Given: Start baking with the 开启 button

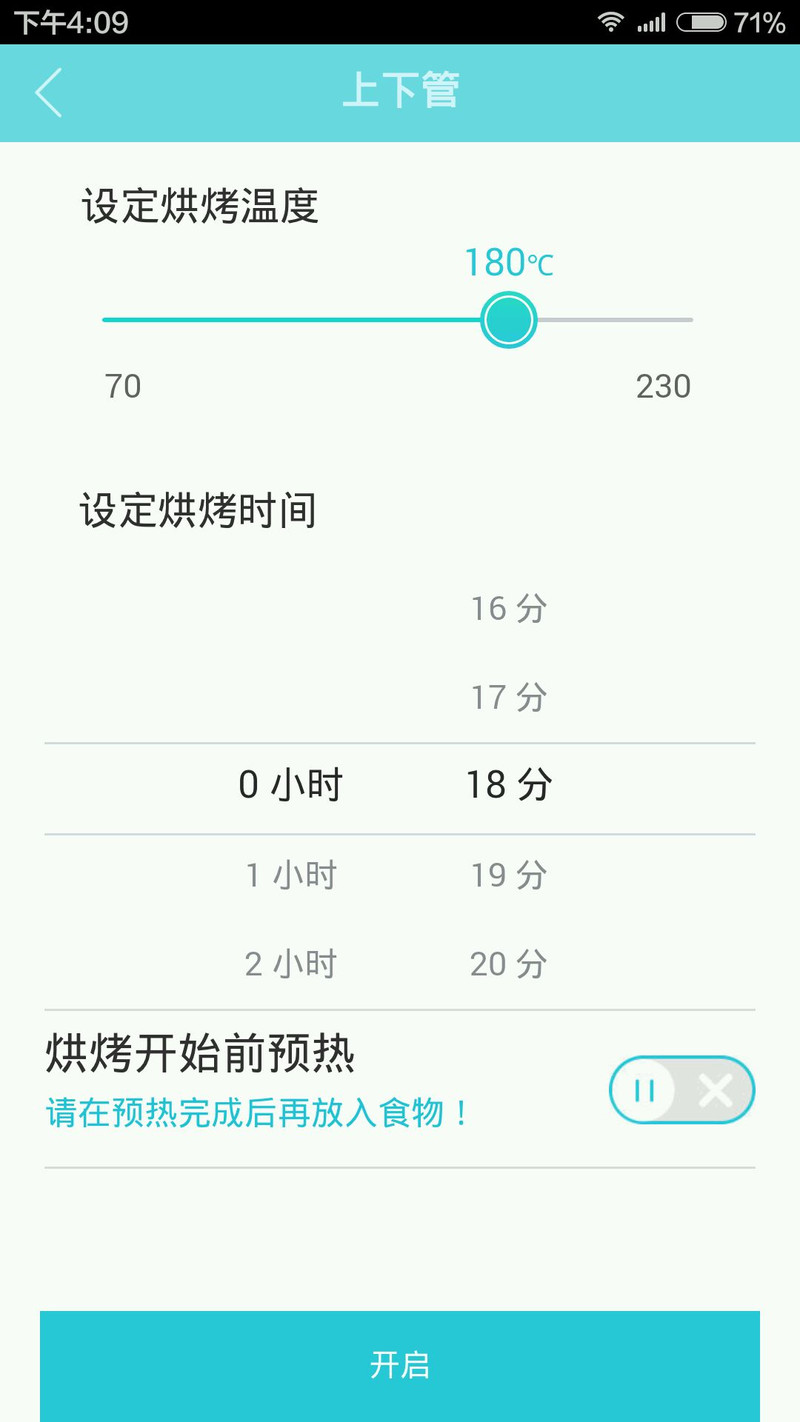Looking at the screenshot, I should pyautogui.click(x=400, y=1366).
